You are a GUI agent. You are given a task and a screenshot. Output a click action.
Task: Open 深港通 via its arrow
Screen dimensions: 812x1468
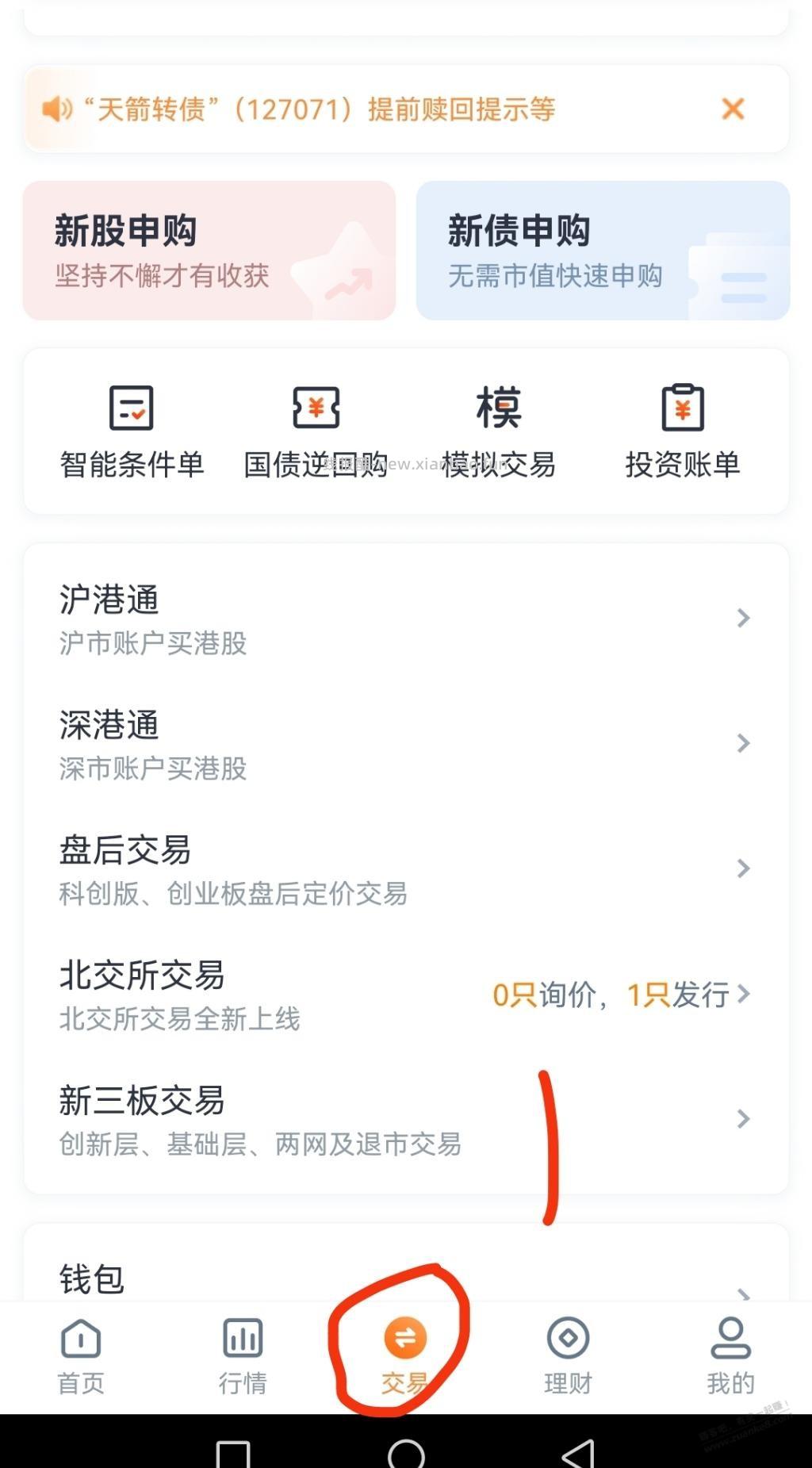[742, 743]
